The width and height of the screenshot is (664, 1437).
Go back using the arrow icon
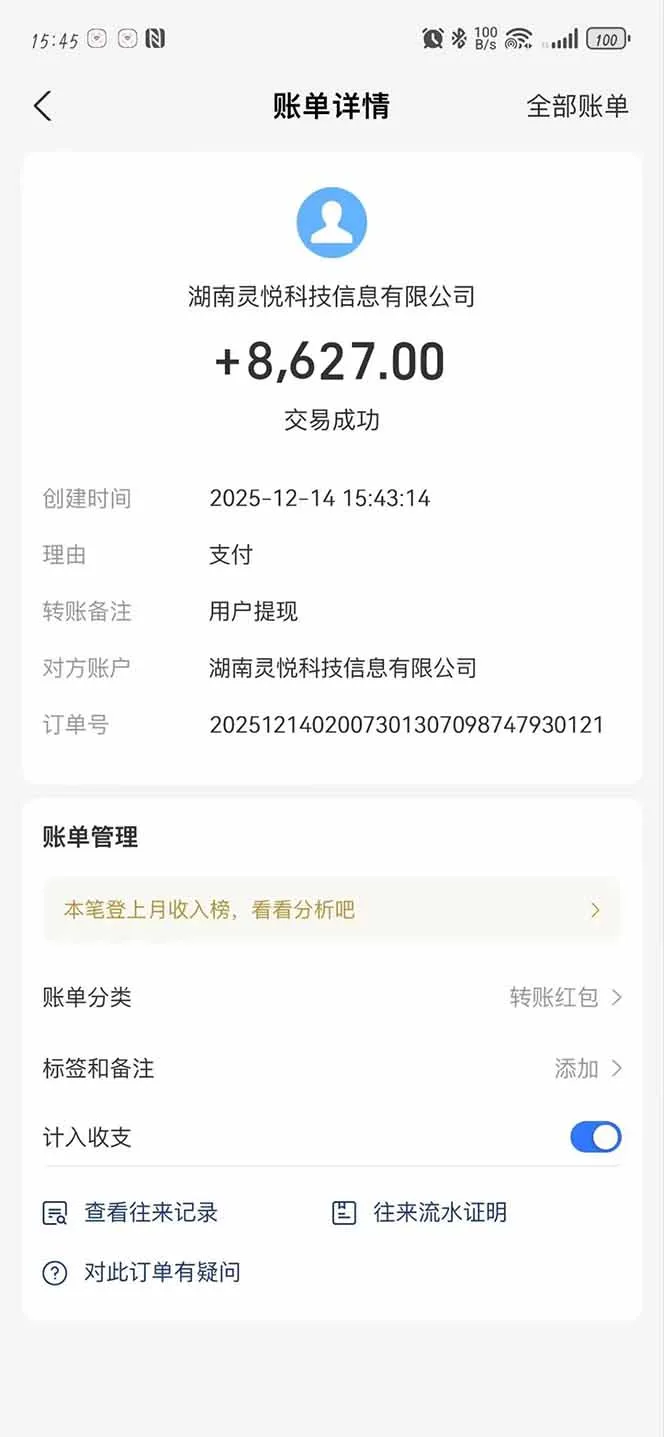coord(42,106)
